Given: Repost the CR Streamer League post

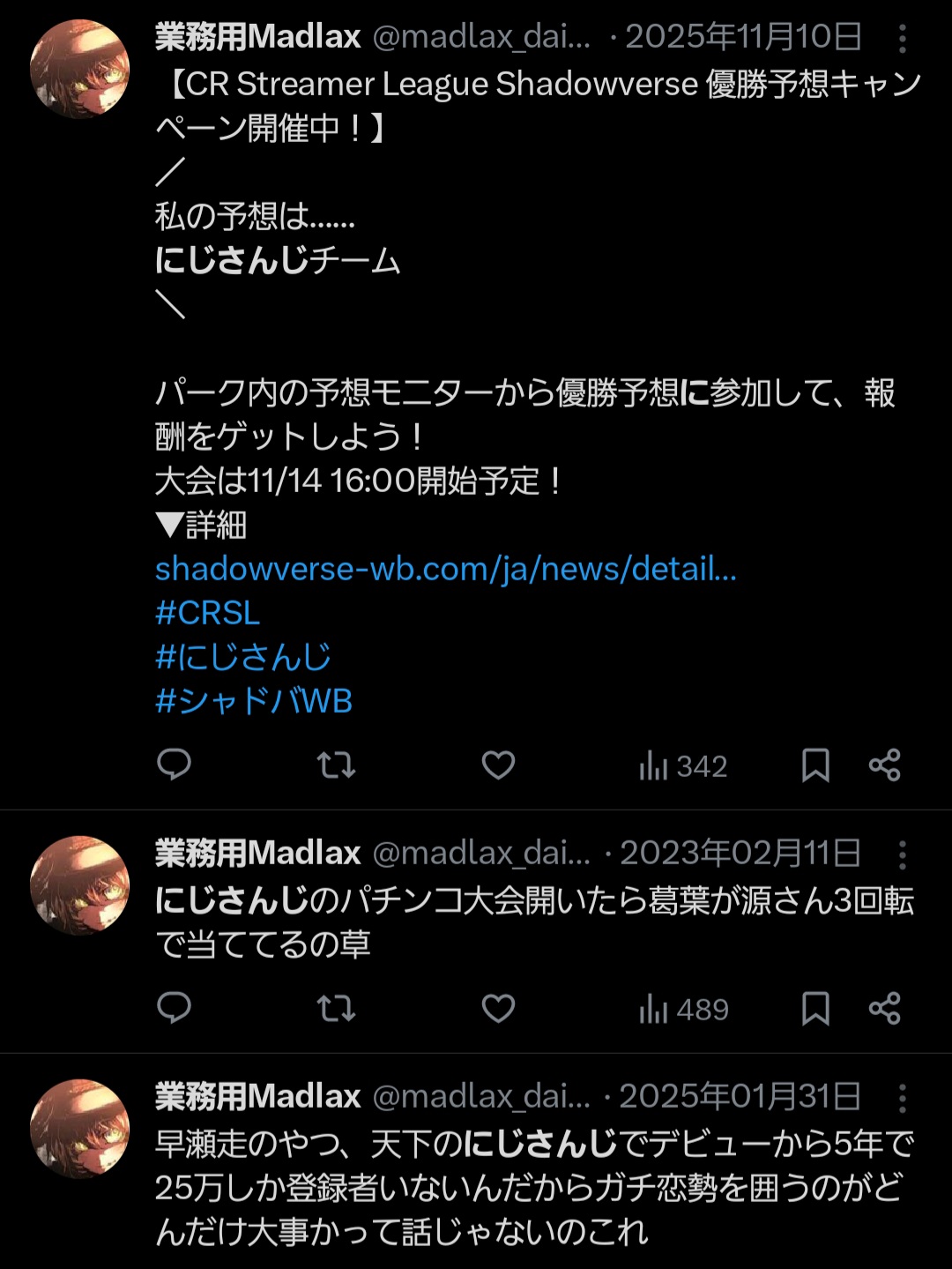Looking at the screenshot, I should point(336,765).
